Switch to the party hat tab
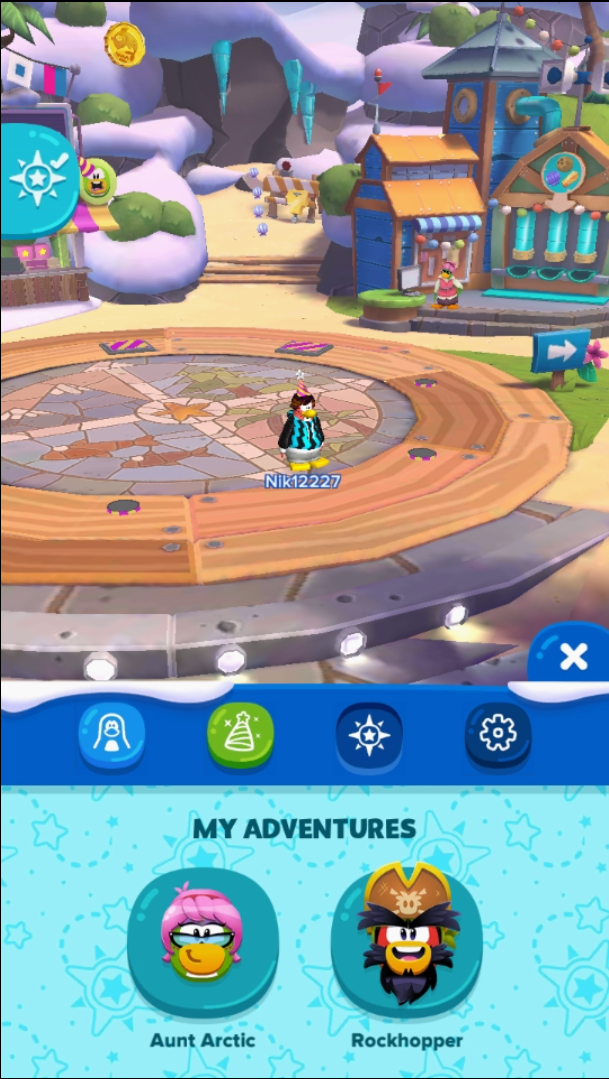 pyautogui.click(x=241, y=734)
